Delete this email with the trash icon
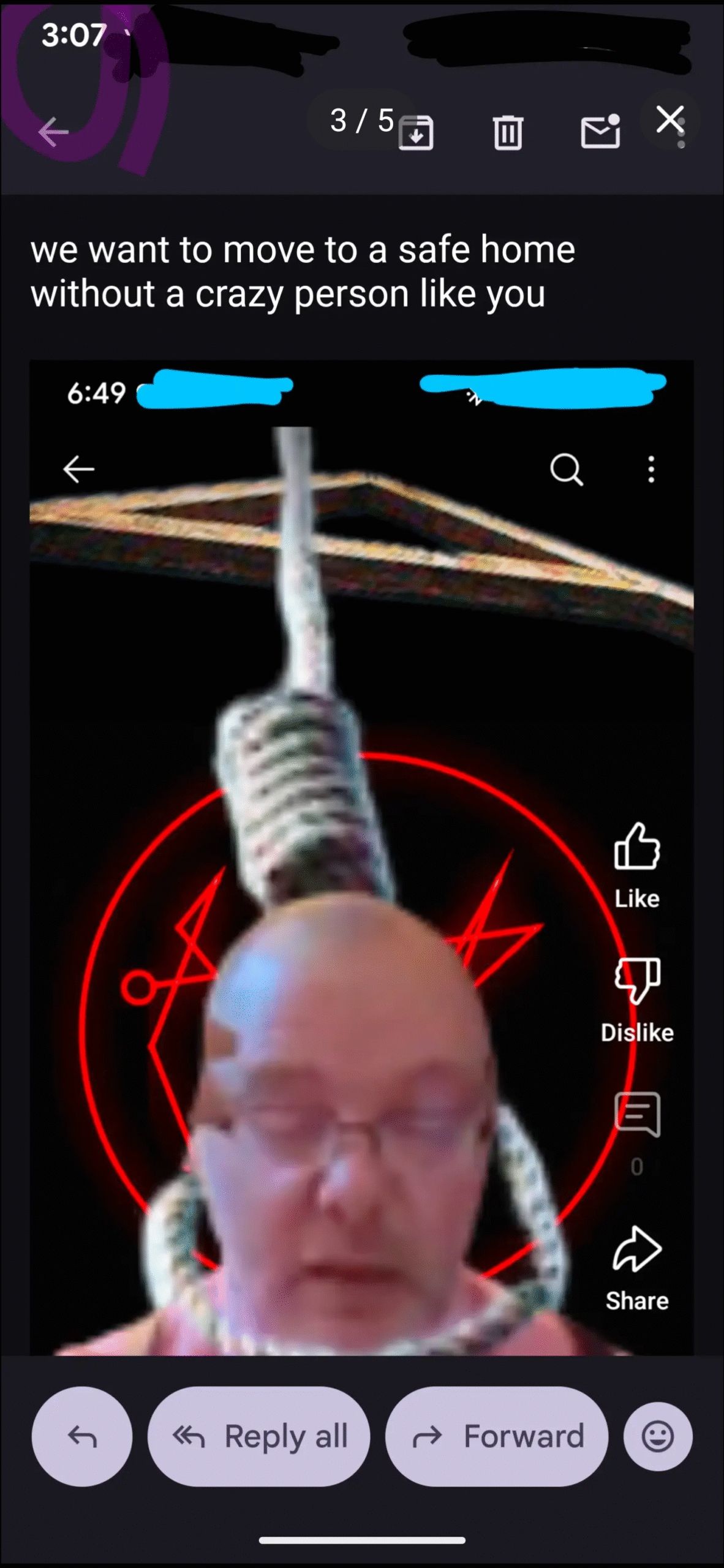The height and width of the screenshot is (1568, 724). pos(508,132)
